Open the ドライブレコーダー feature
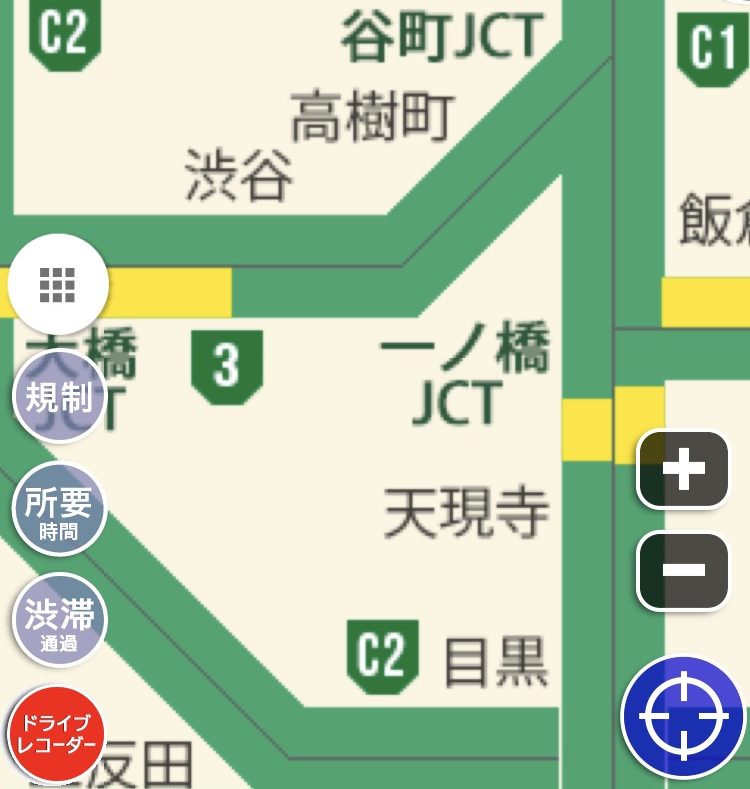Image resolution: width=750 pixels, height=789 pixels. pos(57,734)
